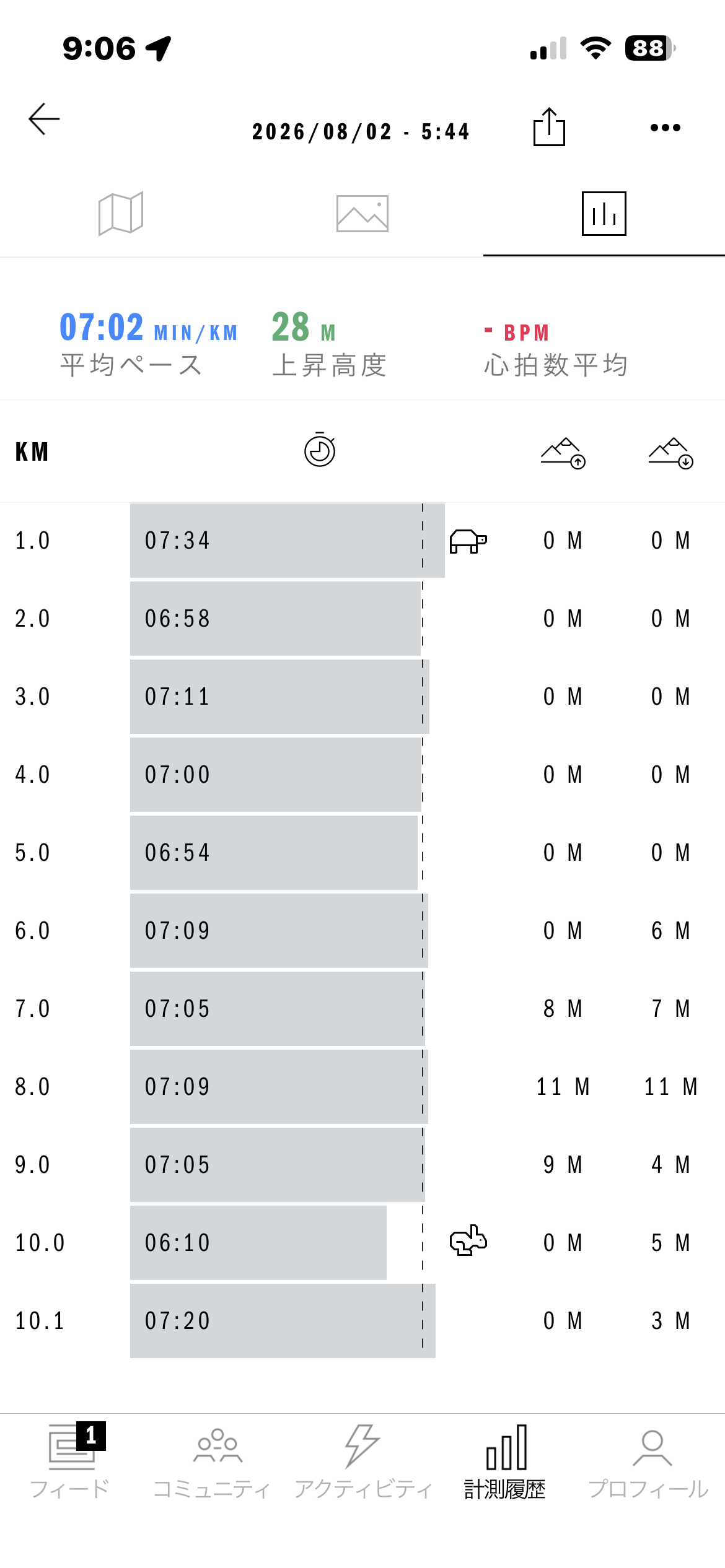725x1568 pixels.
Task: Go back with the arrow icon
Action: [44, 119]
